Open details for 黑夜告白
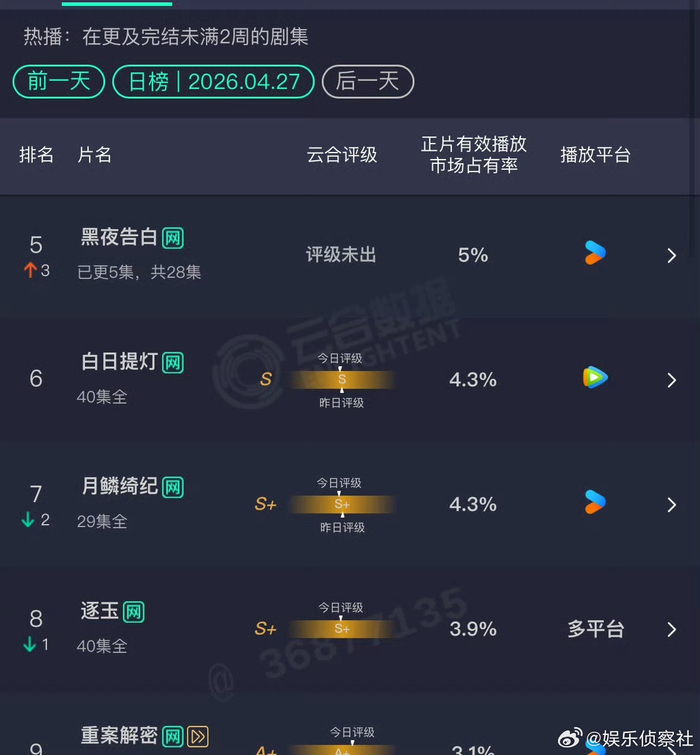This screenshot has height=755, width=700. coord(671,255)
